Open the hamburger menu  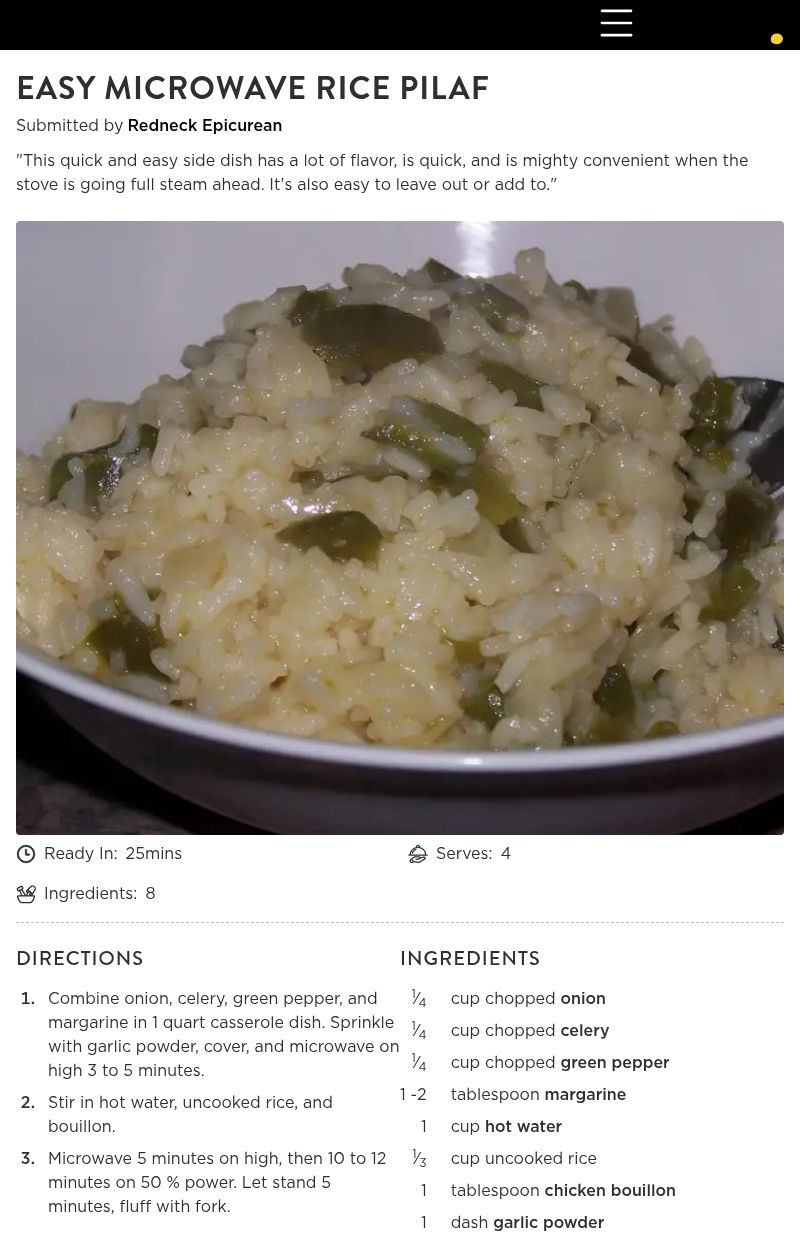(616, 23)
